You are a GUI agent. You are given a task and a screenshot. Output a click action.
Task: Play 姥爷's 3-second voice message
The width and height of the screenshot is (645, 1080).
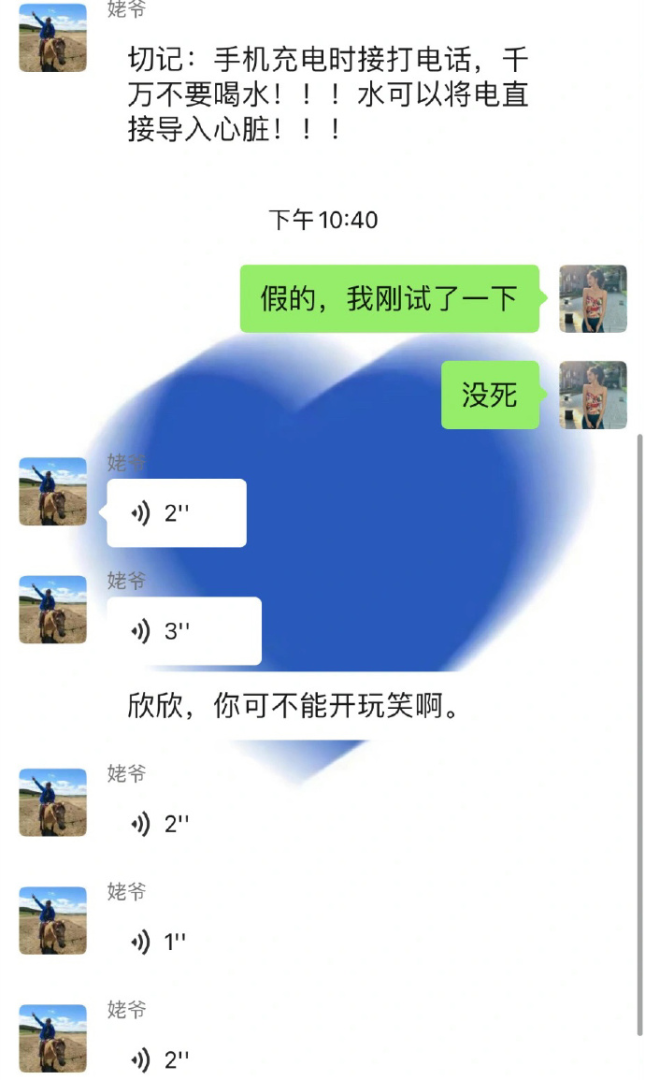[x=184, y=631]
